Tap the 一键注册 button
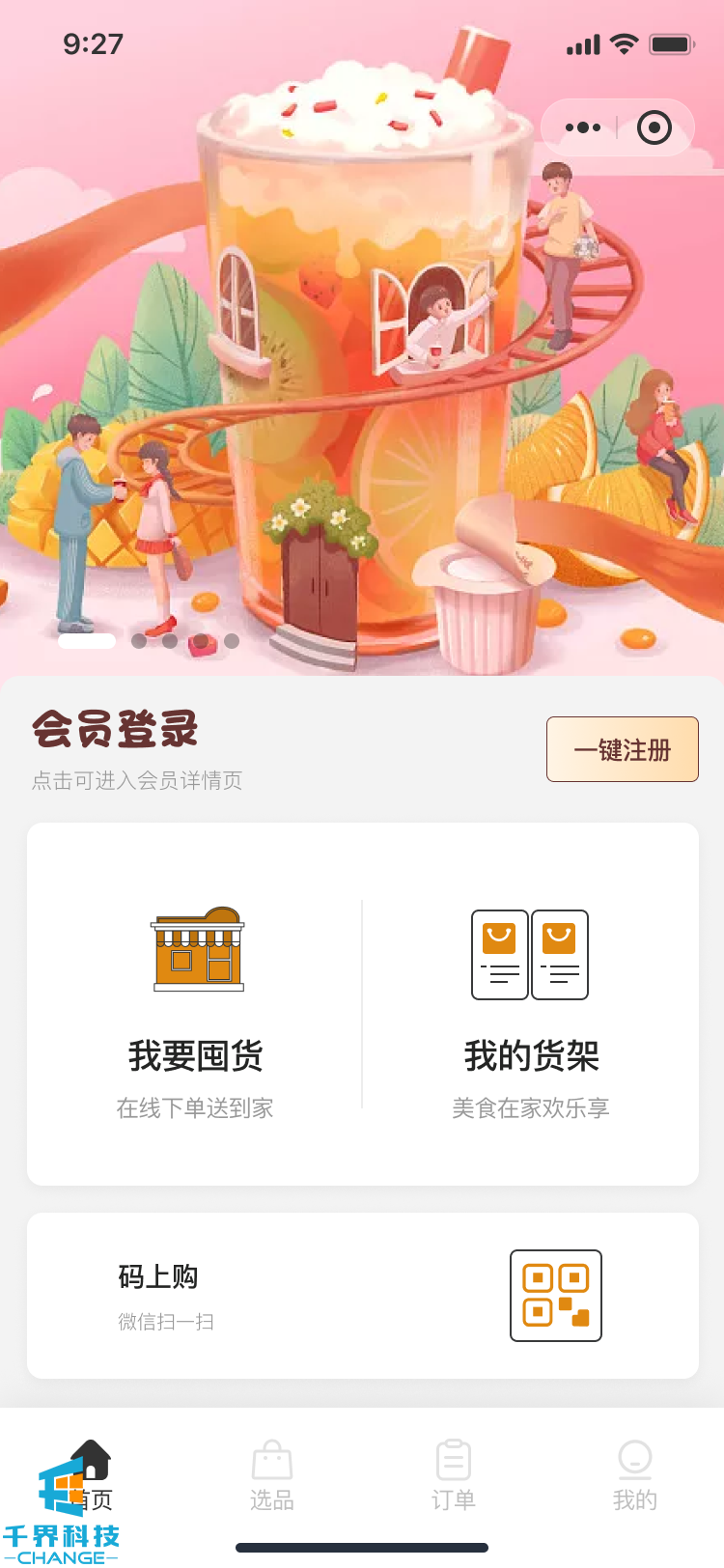 [622, 749]
